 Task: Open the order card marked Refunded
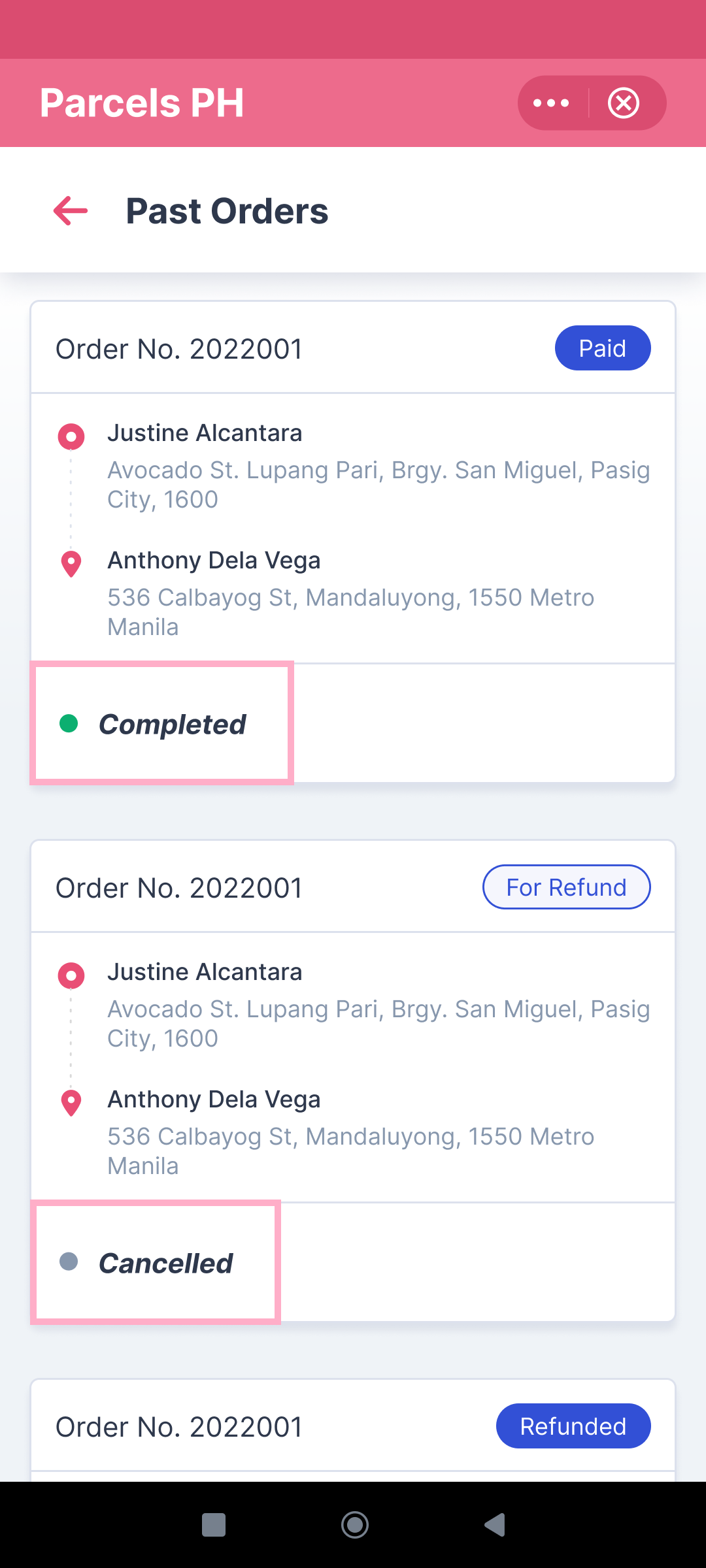coord(353,1429)
